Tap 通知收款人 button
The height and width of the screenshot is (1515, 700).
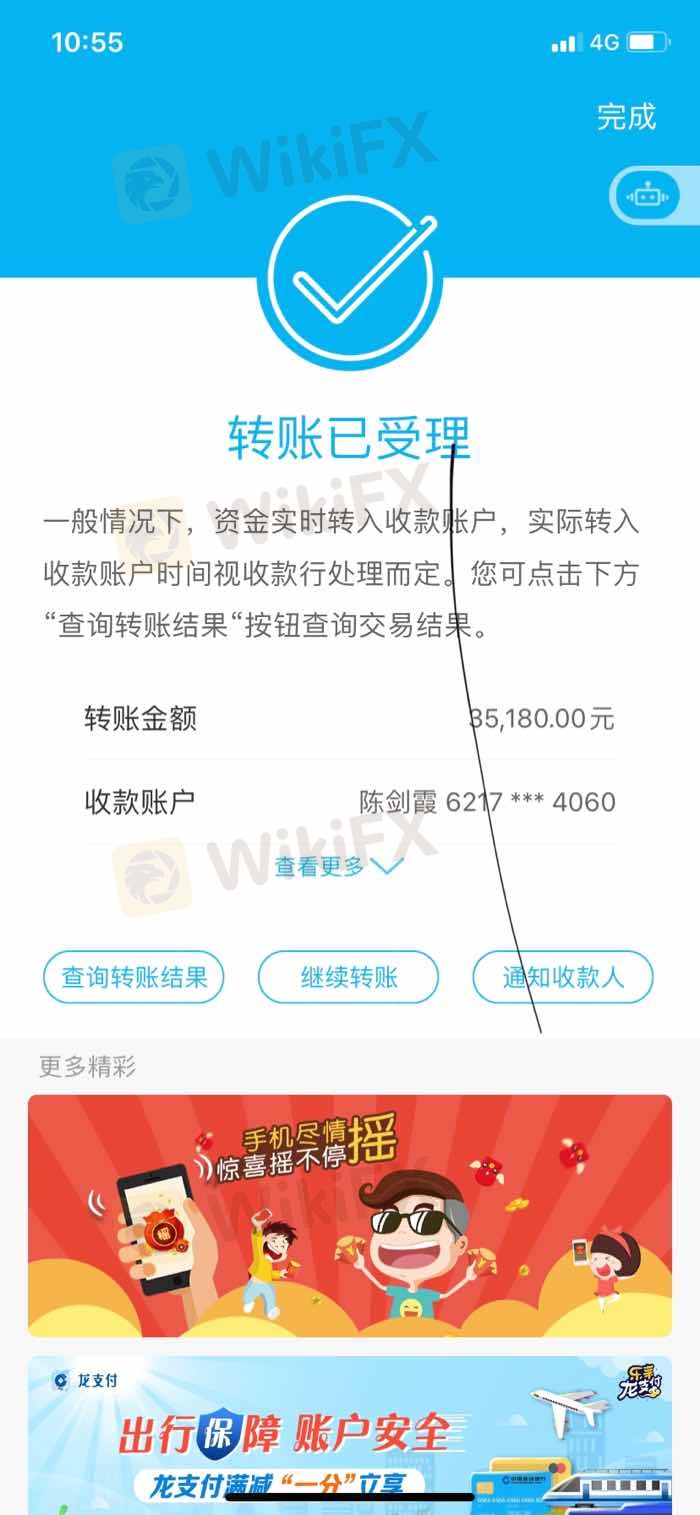[563, 977]
